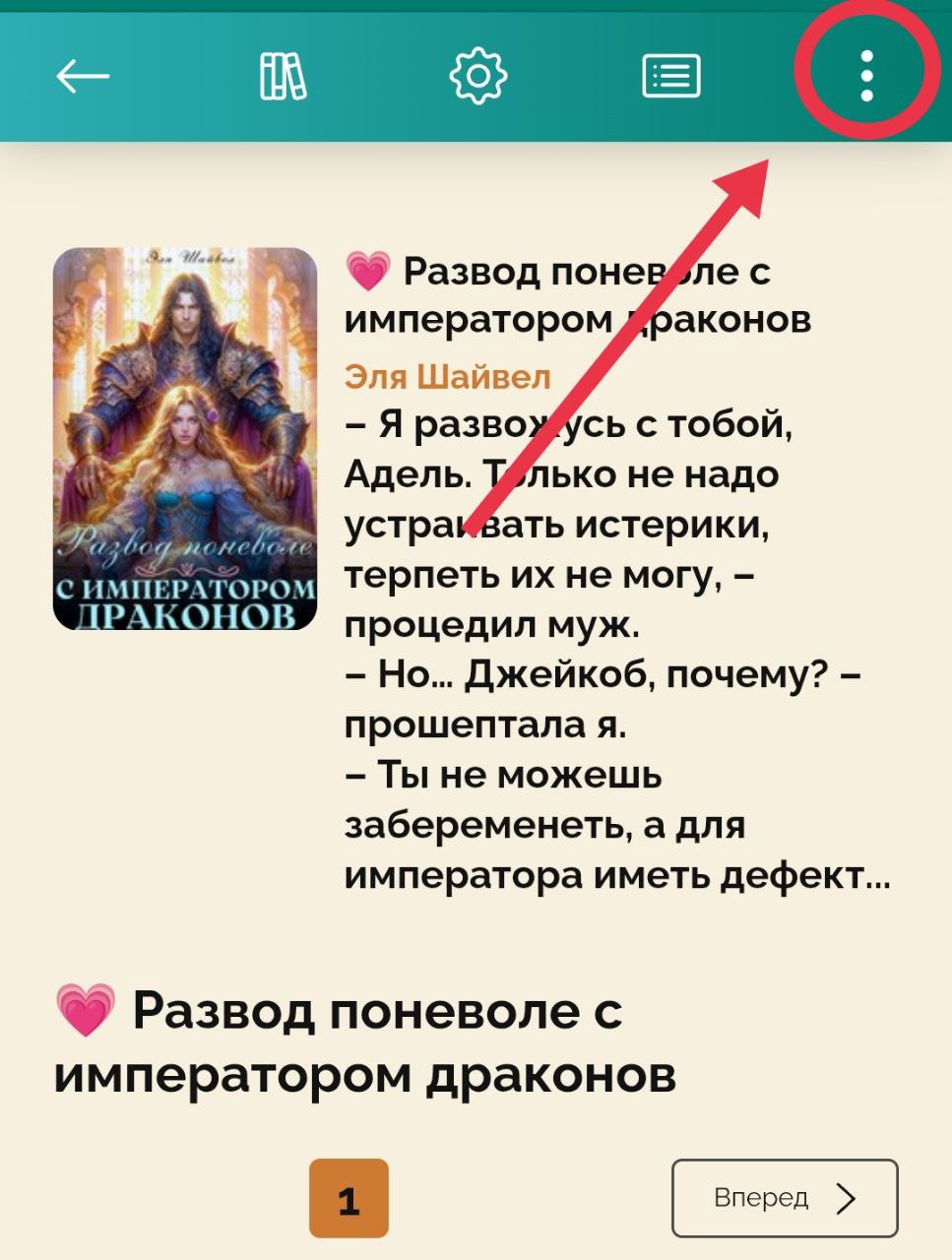The width and height of the screenshot is (952, 1260).
Task: Open the library bookshelf icon
Action: tap(283, 76)
